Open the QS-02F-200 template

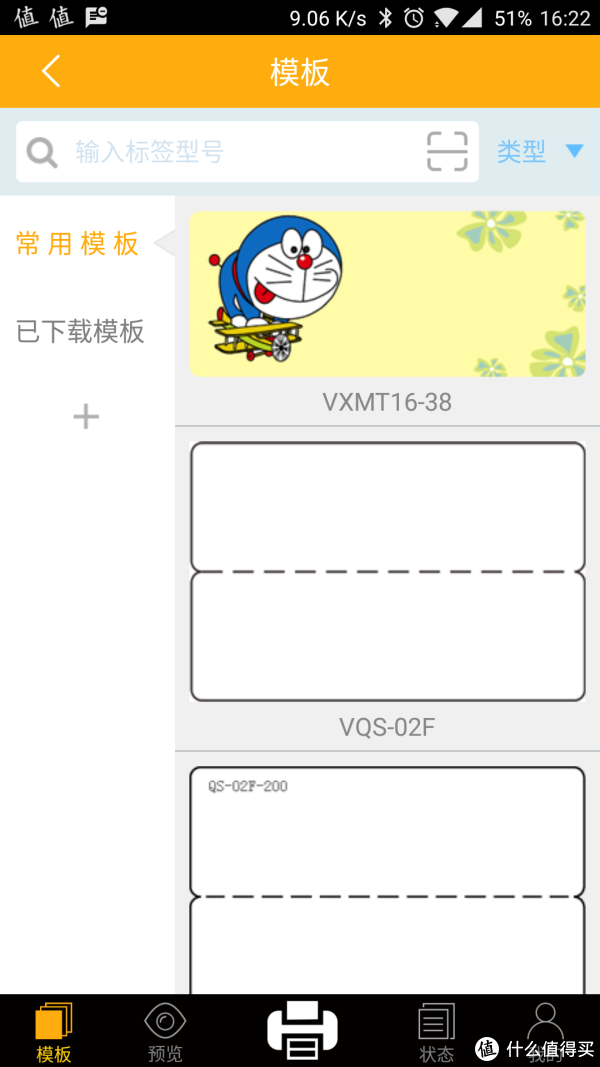387,880
